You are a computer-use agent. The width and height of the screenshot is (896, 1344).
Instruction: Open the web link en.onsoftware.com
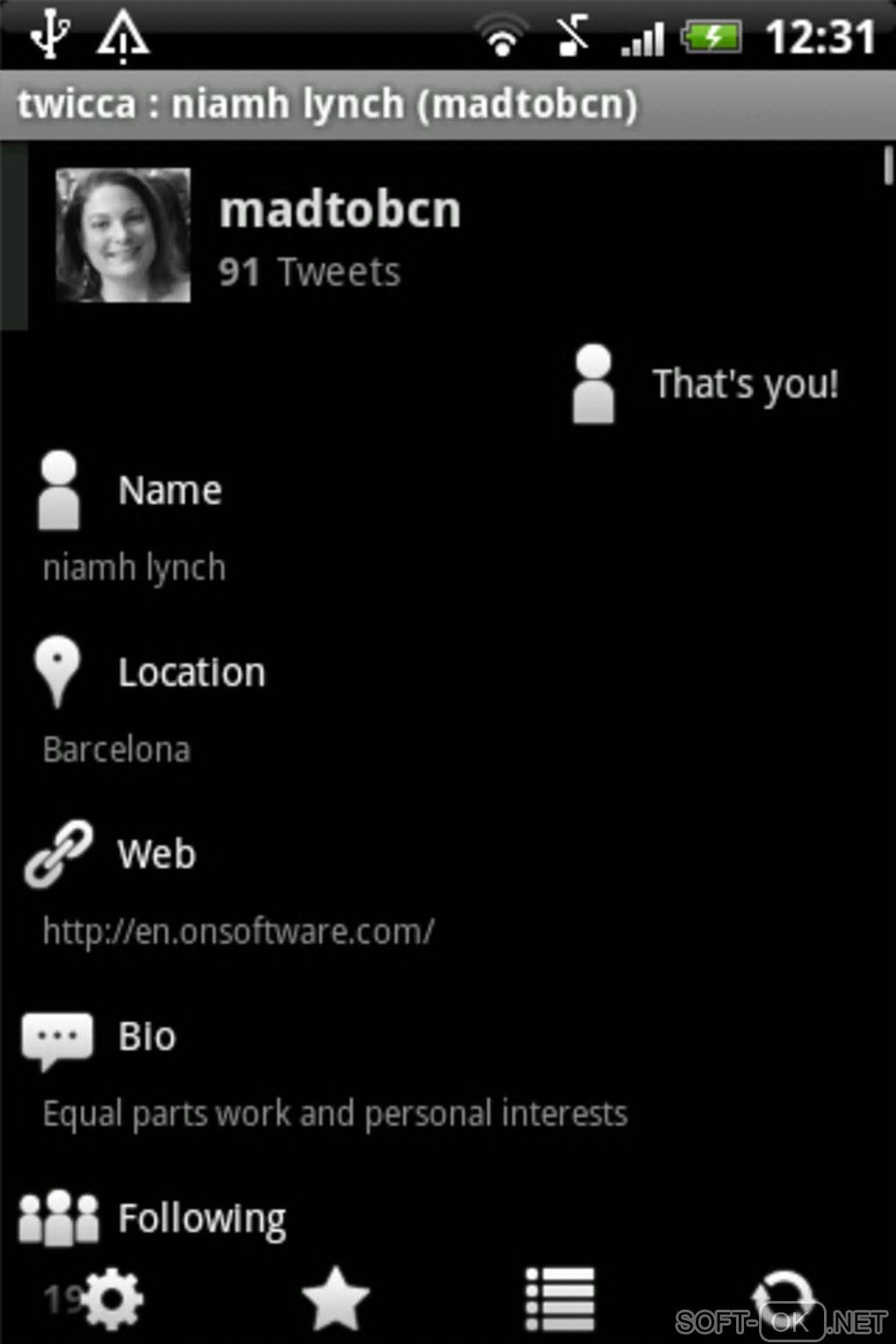(x=238, y=931)
